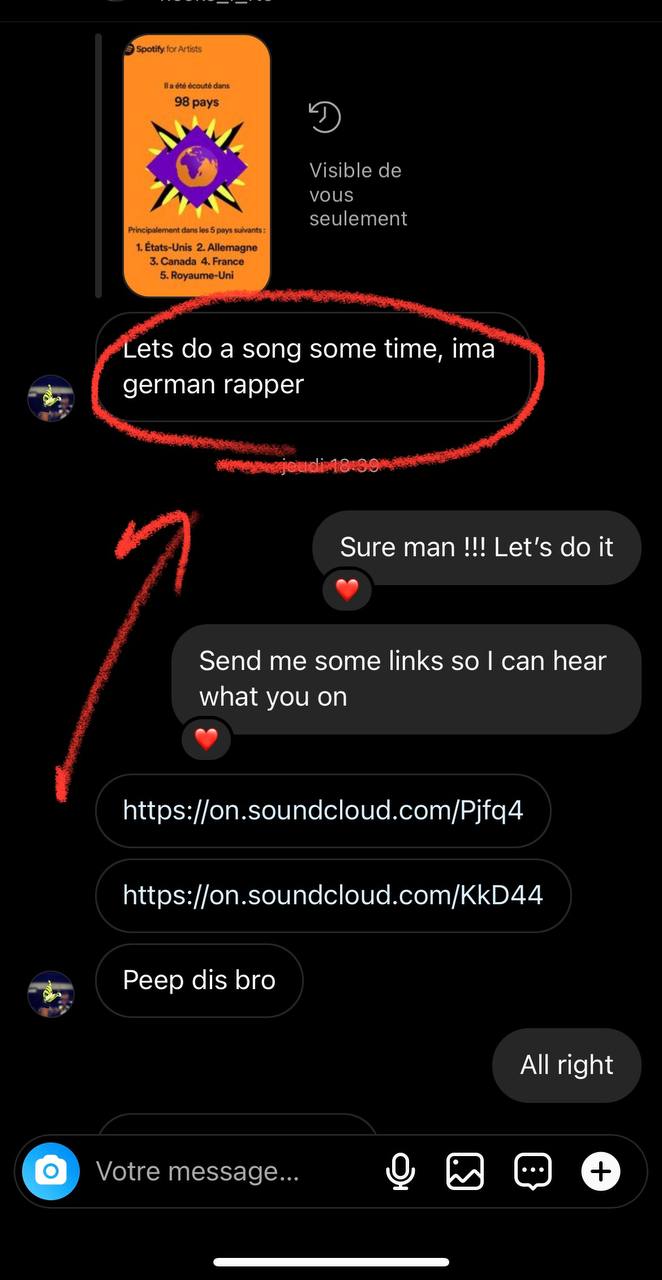Screen dimensions: 662x1280
Task: Open the sticker and GIF picker
Action: point(532,1171)
